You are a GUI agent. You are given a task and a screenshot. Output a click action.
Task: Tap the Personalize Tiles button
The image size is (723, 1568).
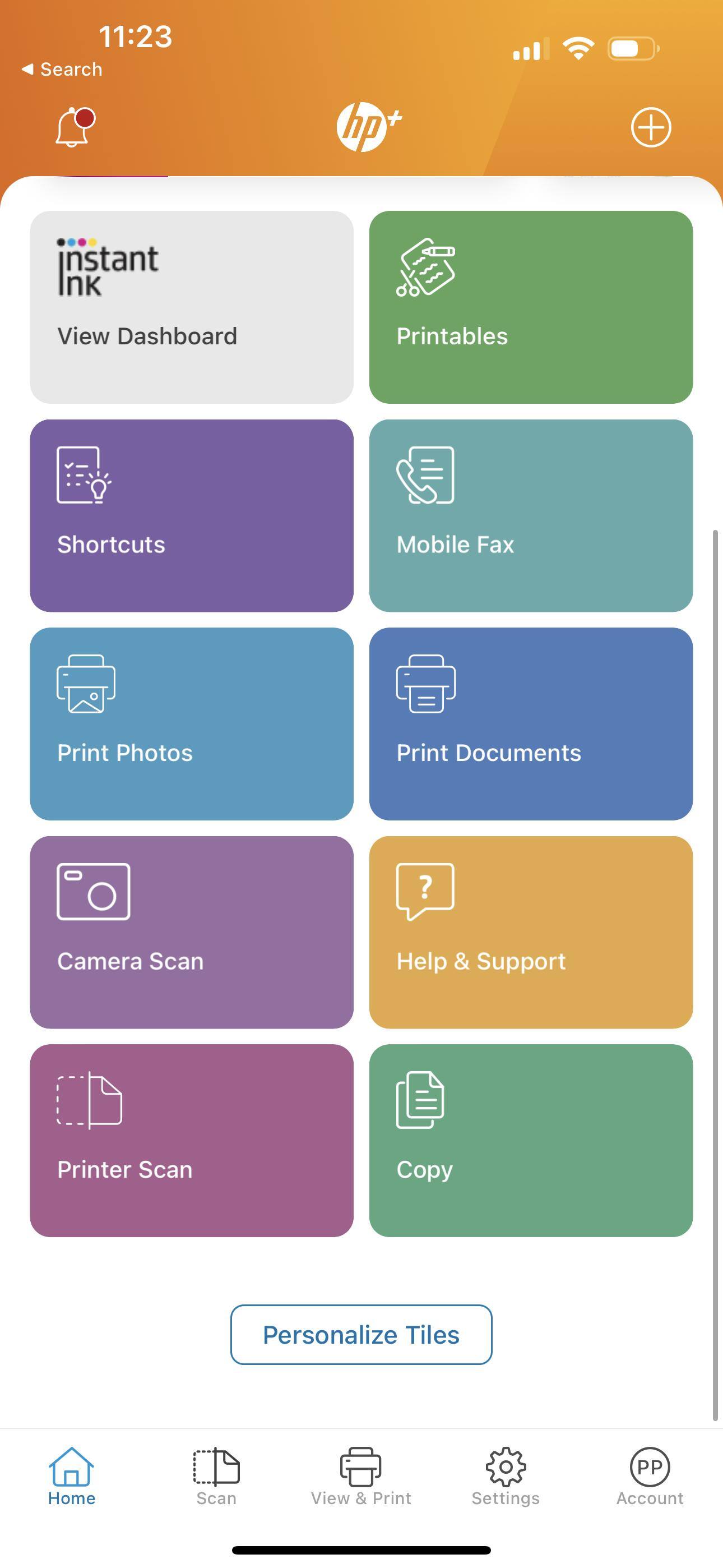(361, 1334)
